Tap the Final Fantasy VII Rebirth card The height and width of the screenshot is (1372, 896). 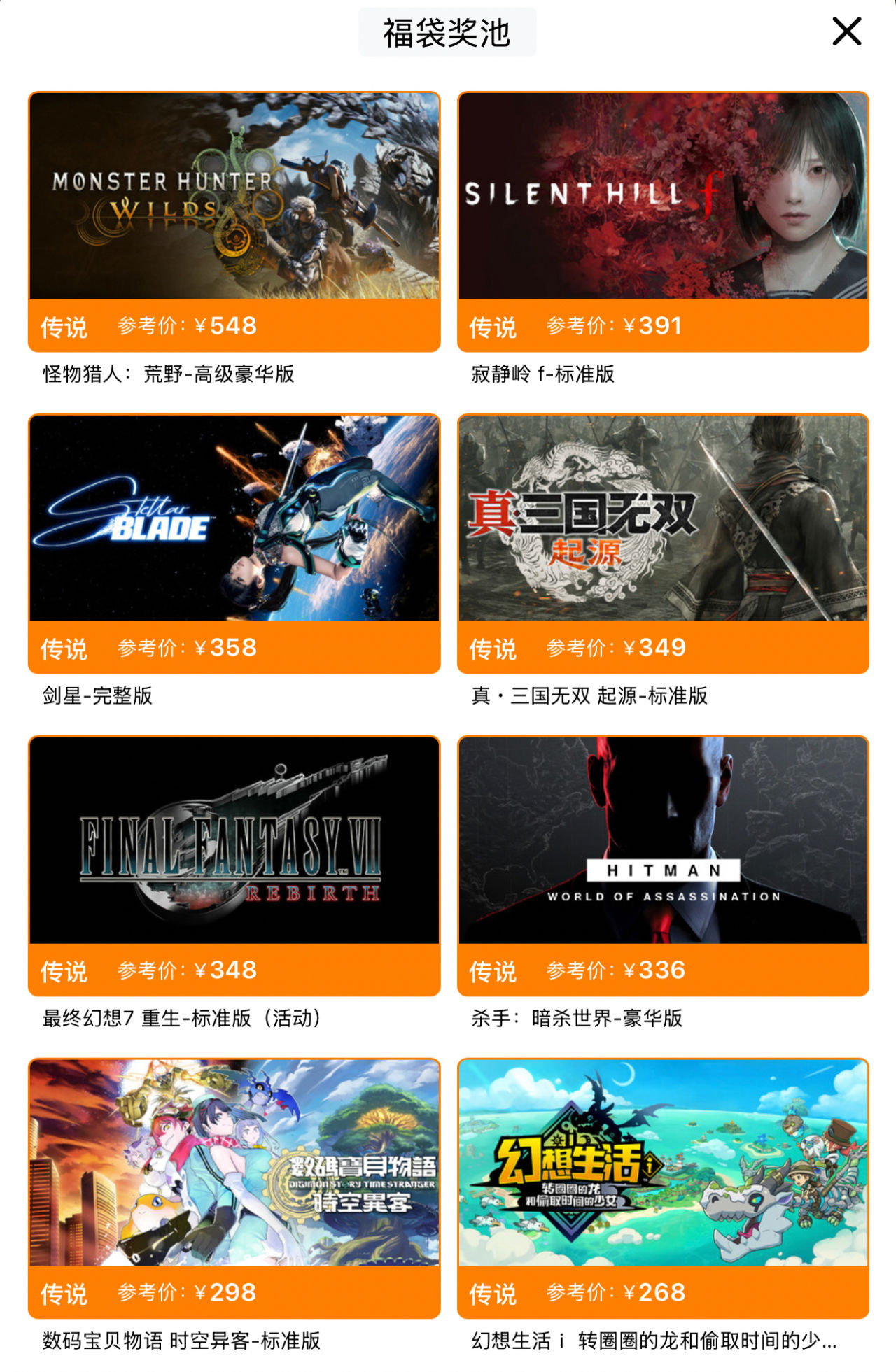click(234, 840)
